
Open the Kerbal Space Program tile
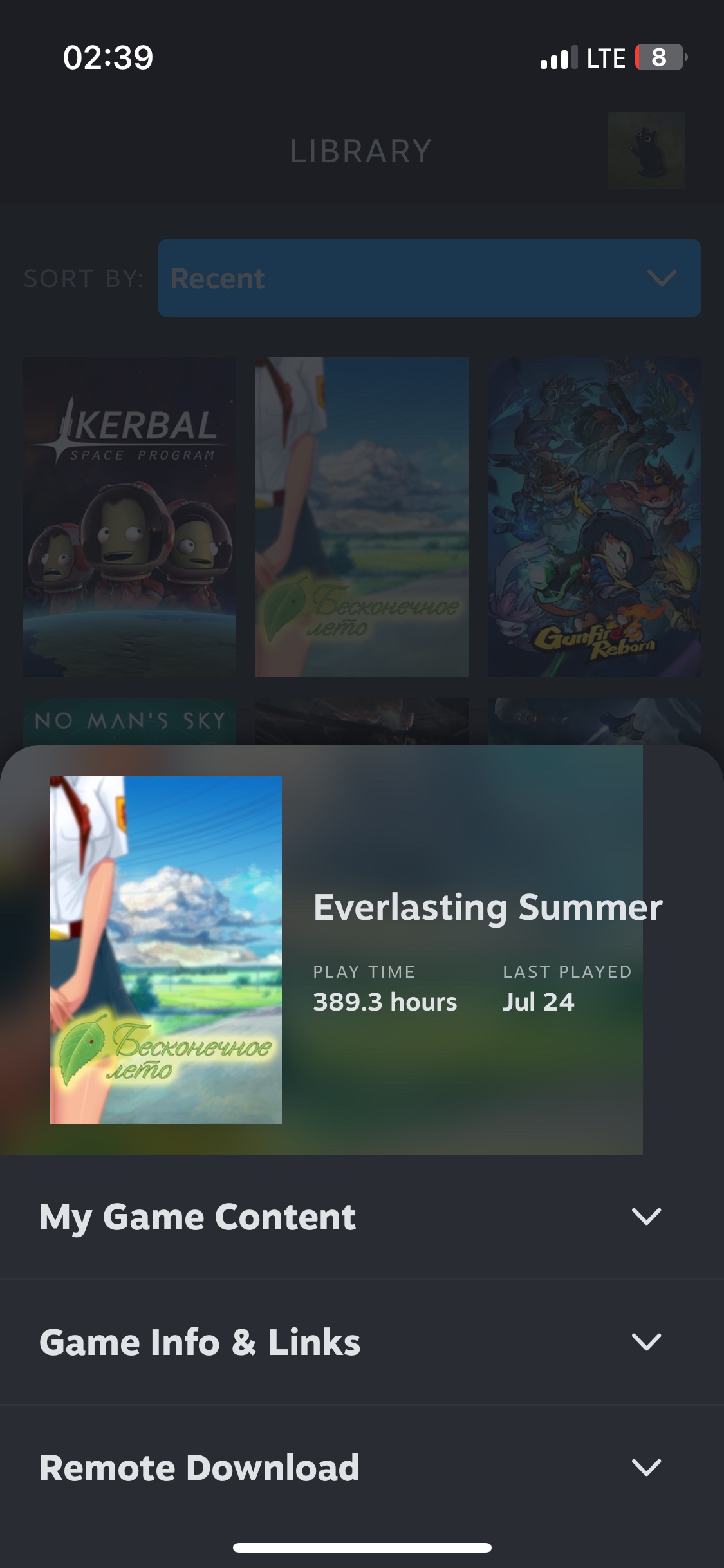pyautogui.click(x=129, y=517)
